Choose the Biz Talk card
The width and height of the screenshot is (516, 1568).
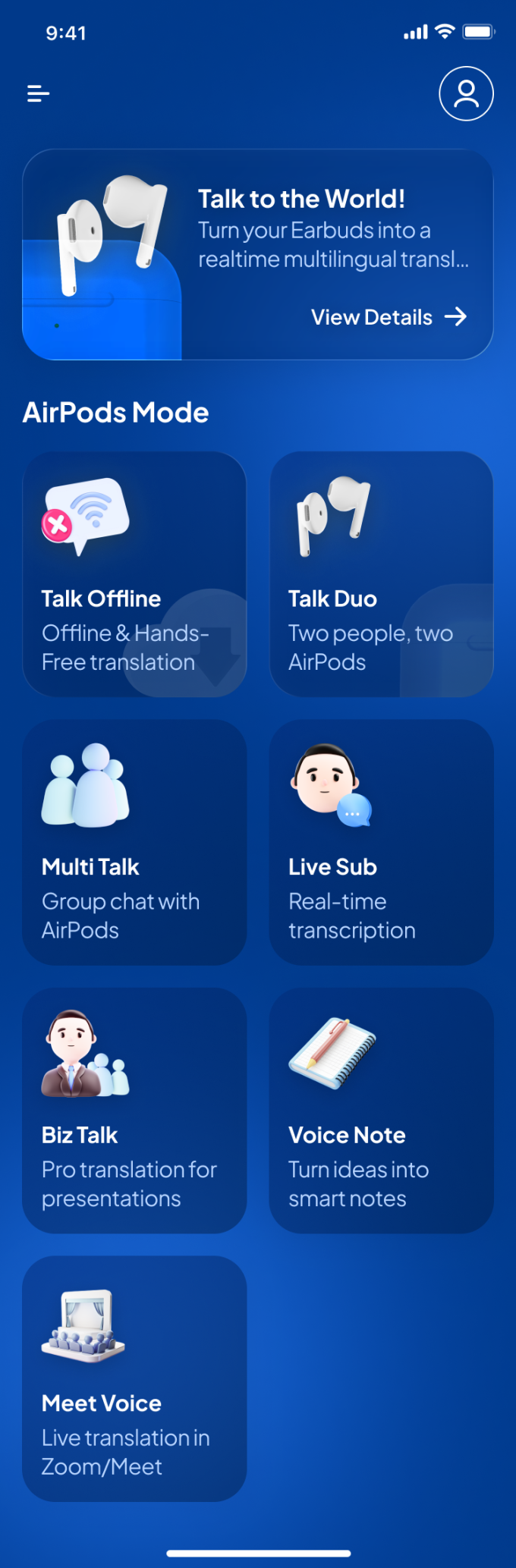click(x=134, y=1110)
